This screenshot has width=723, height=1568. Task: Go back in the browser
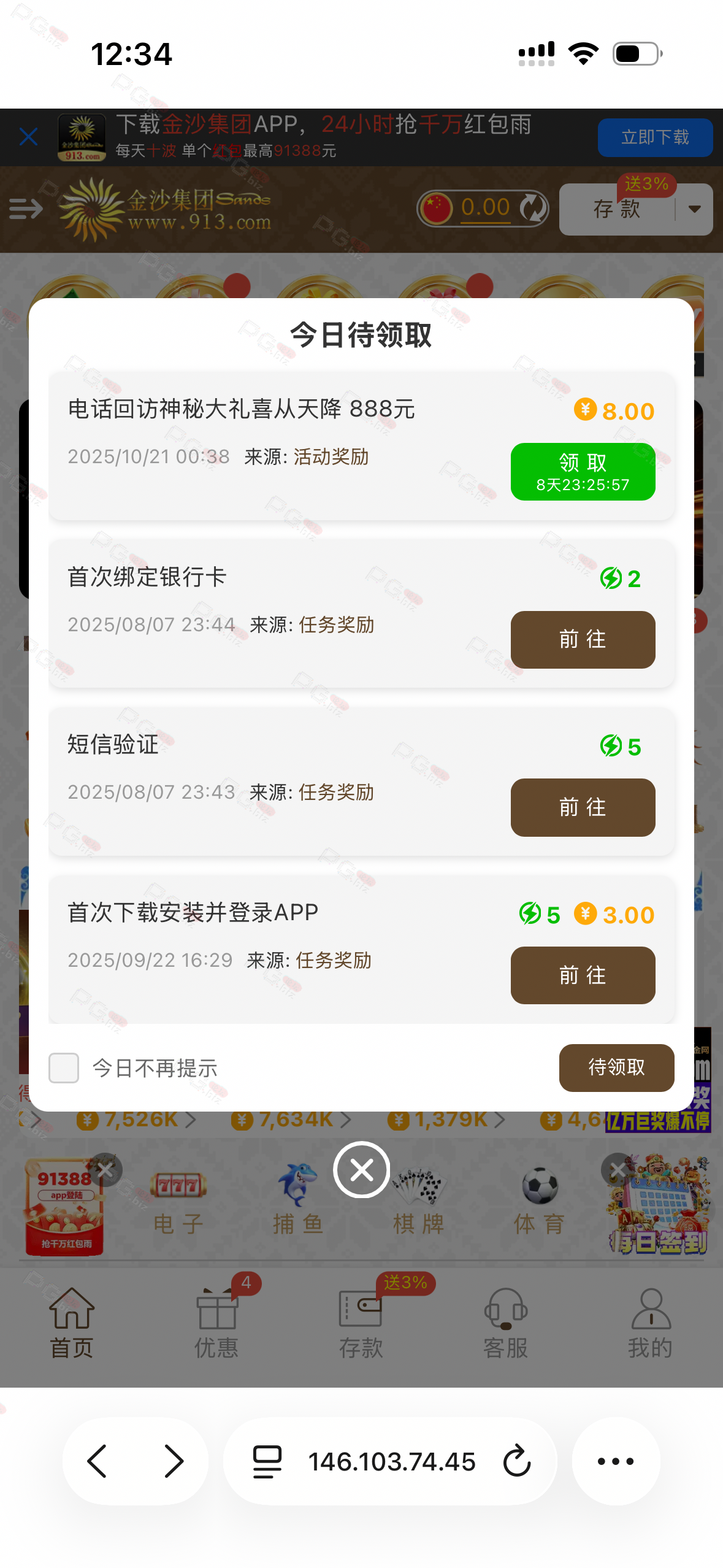pyautogui.click(x=98, y=1461)
